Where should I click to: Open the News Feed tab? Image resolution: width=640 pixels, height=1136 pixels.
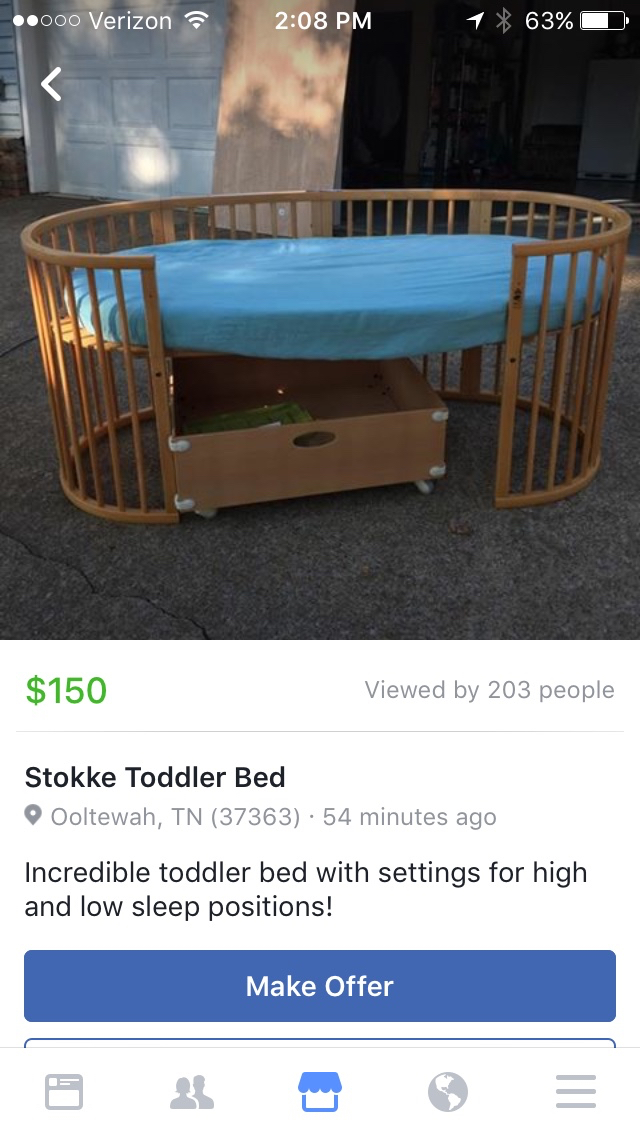(x=64, y=1091)
